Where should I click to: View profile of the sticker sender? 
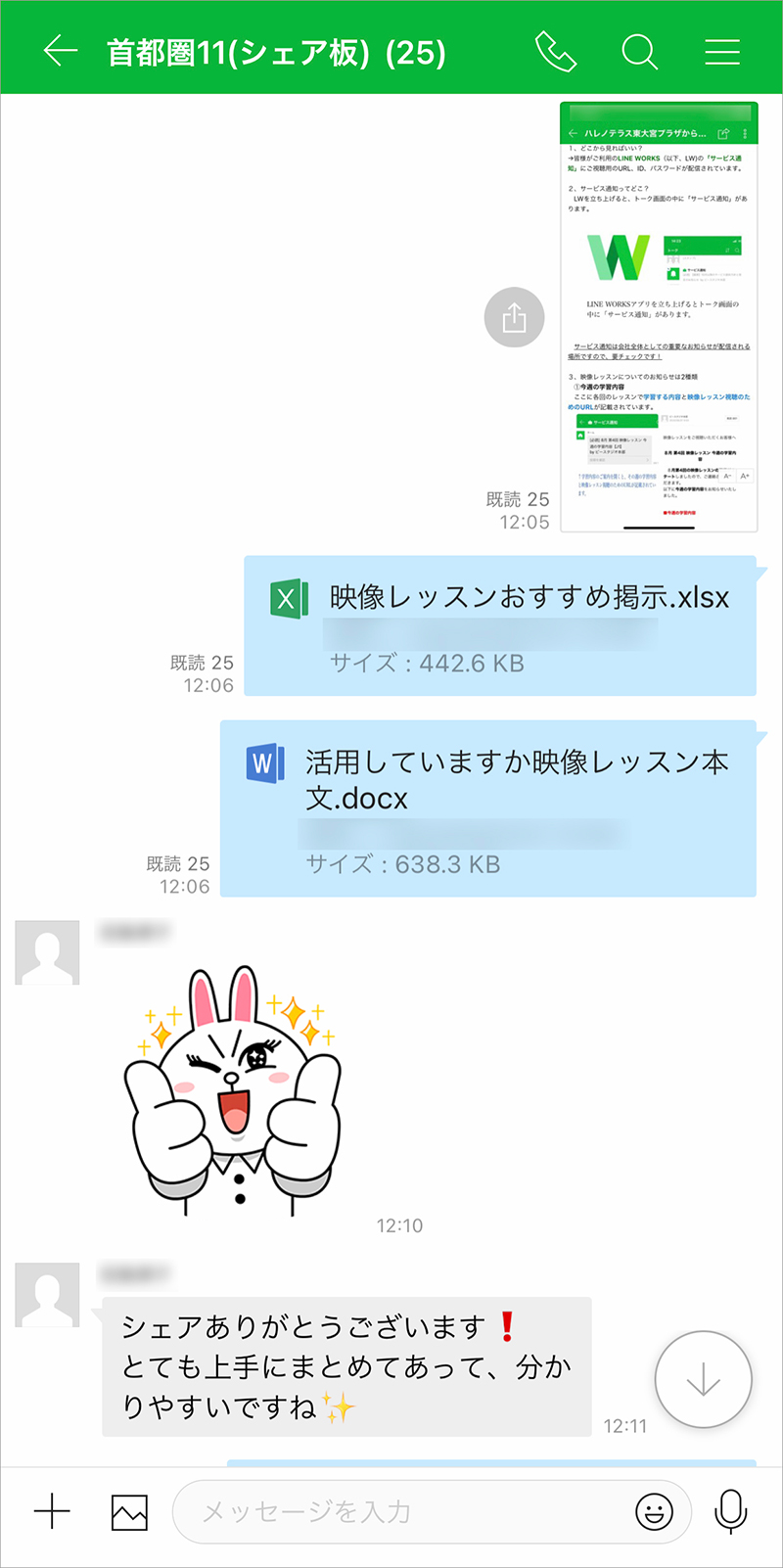[47, 952]
